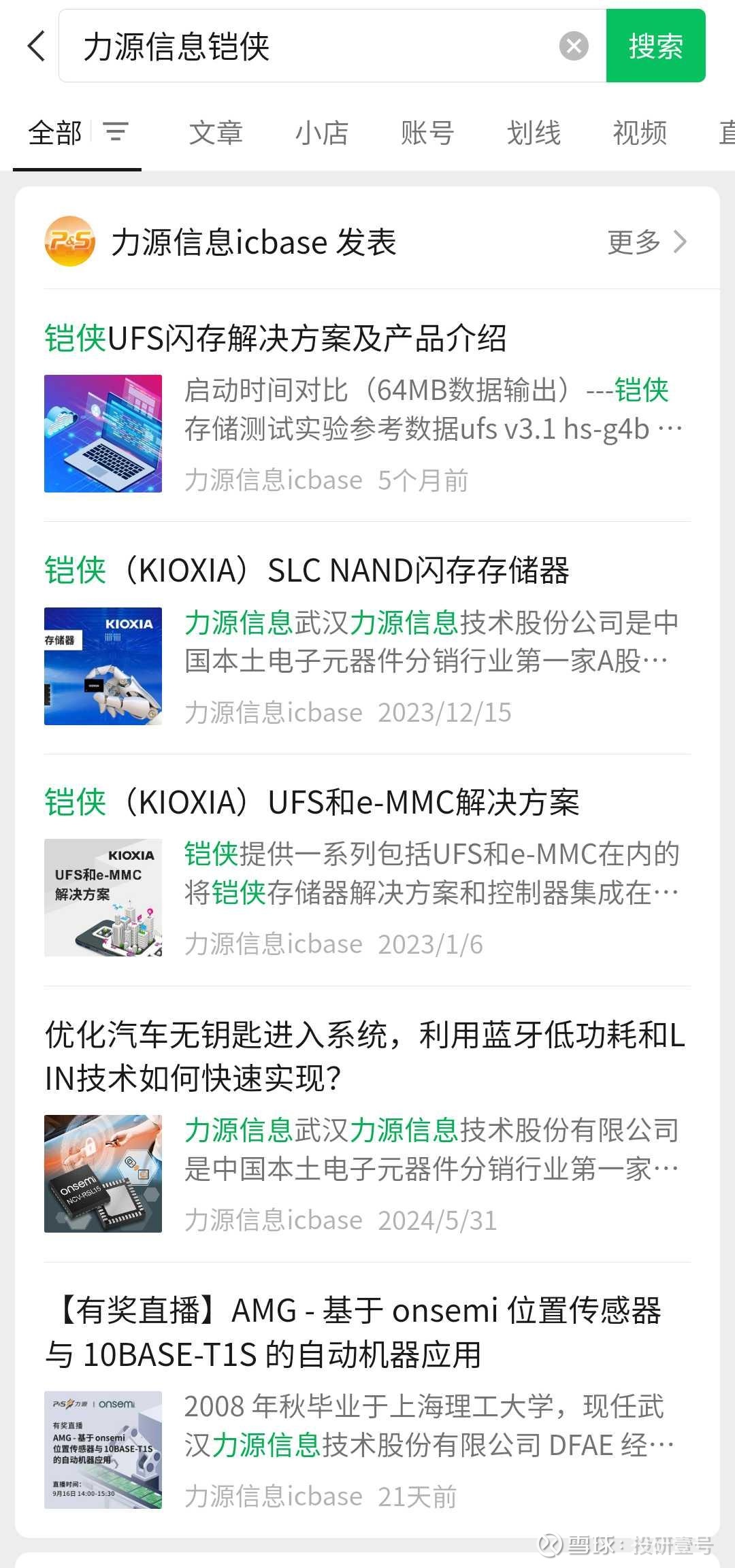The height and width of the screenshot is (1568, 735).
Task: Switch to the 小店 tab
Action: [x=322, y=133]
